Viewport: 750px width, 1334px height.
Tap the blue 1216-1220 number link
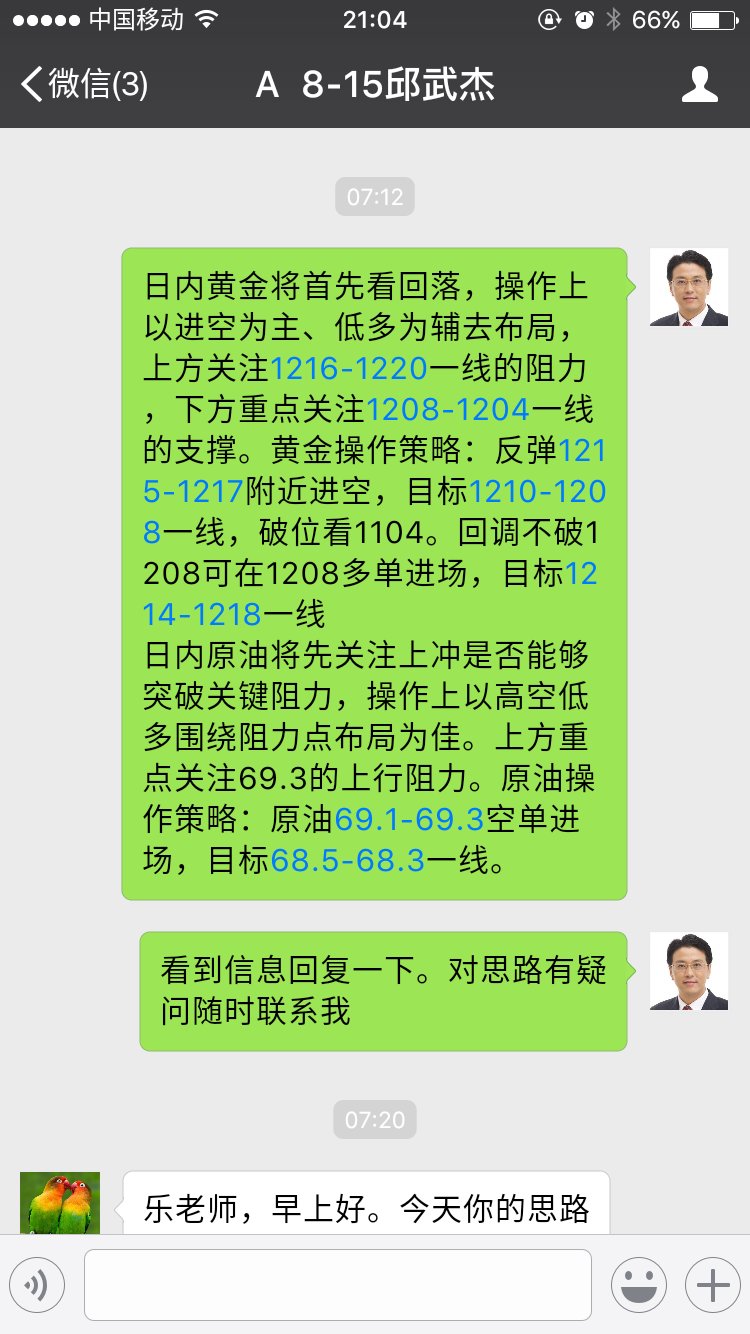click(348, 369)
